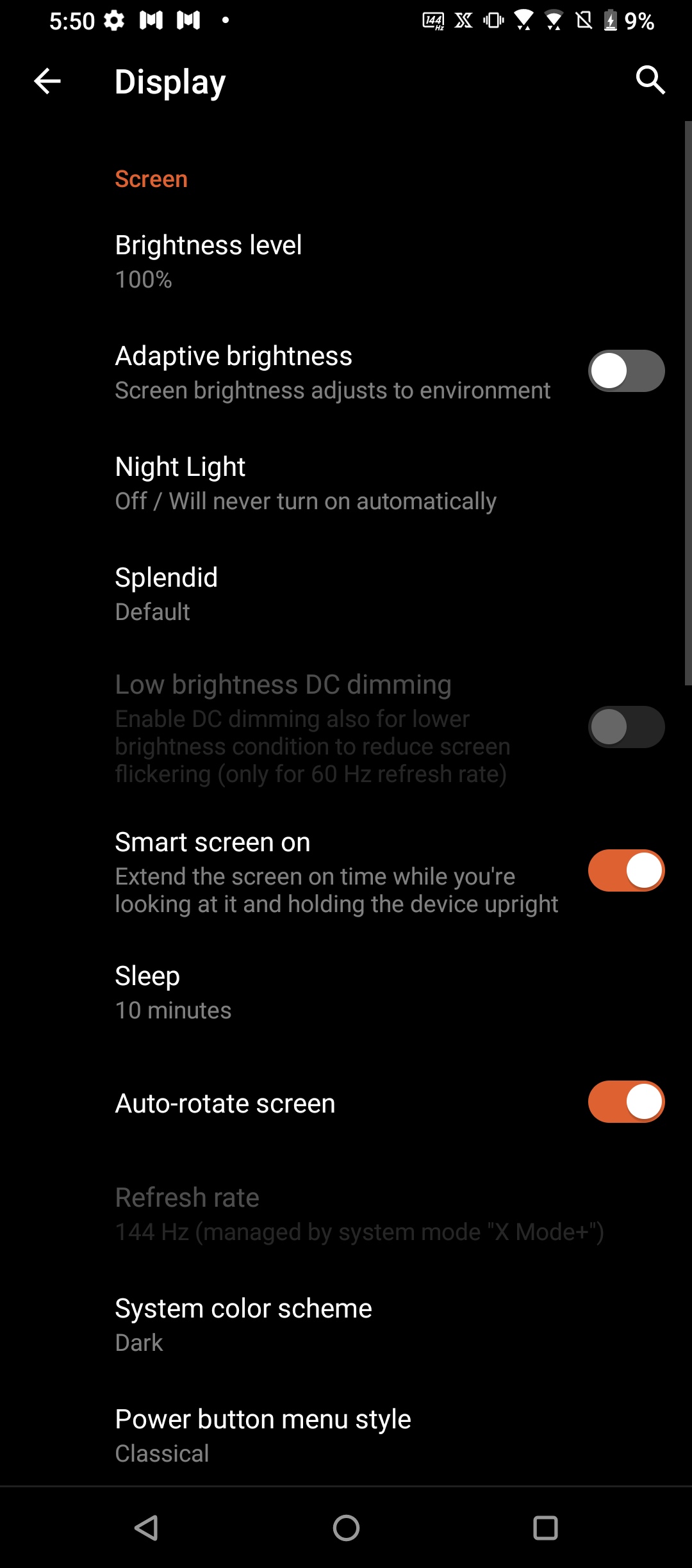The image size is (692, 1568).
Task: Turn on Adaptive brightness
Action: tap(626, 371)
